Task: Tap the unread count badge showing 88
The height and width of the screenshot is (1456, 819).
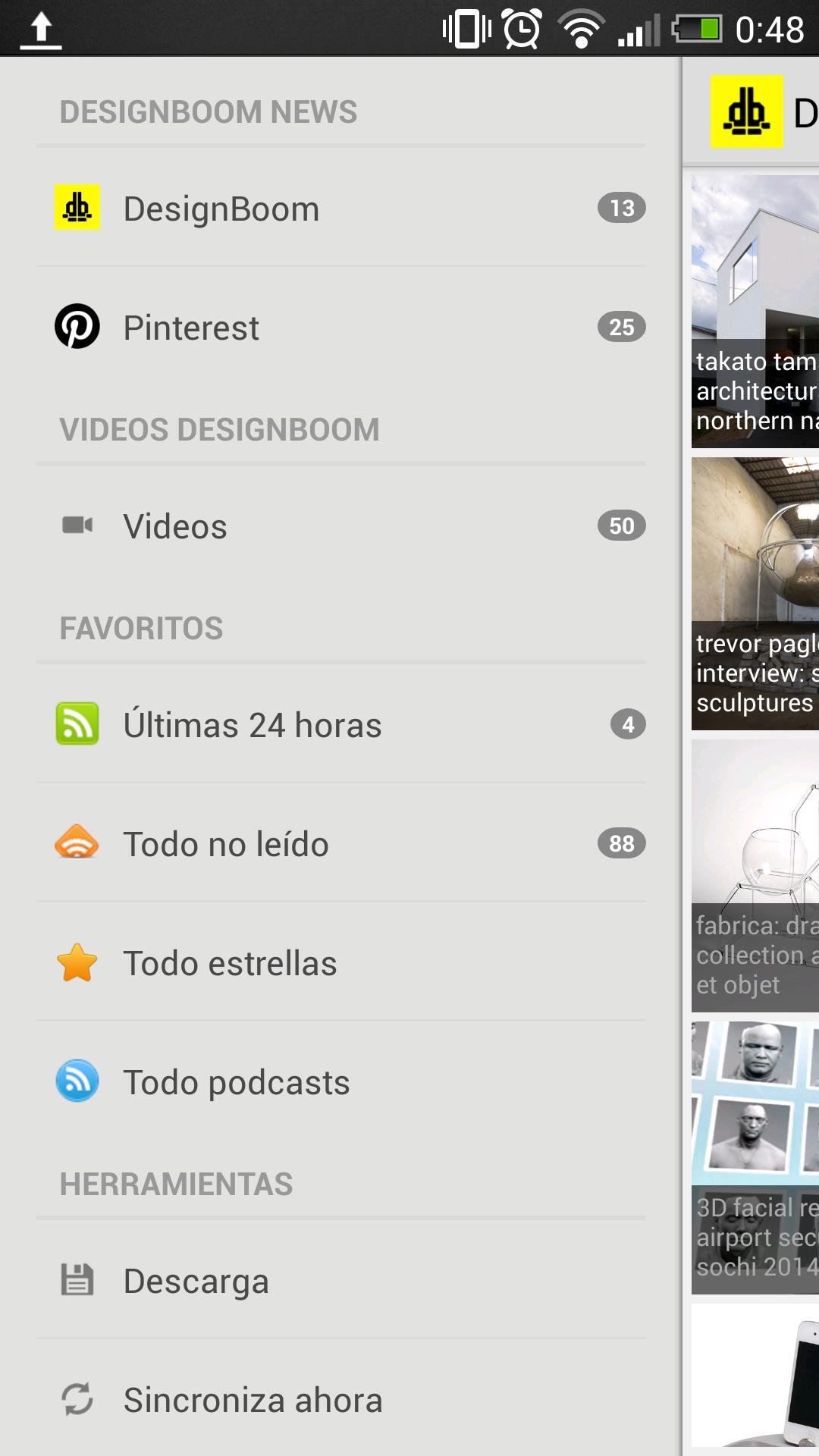Action: coord(622,843)
